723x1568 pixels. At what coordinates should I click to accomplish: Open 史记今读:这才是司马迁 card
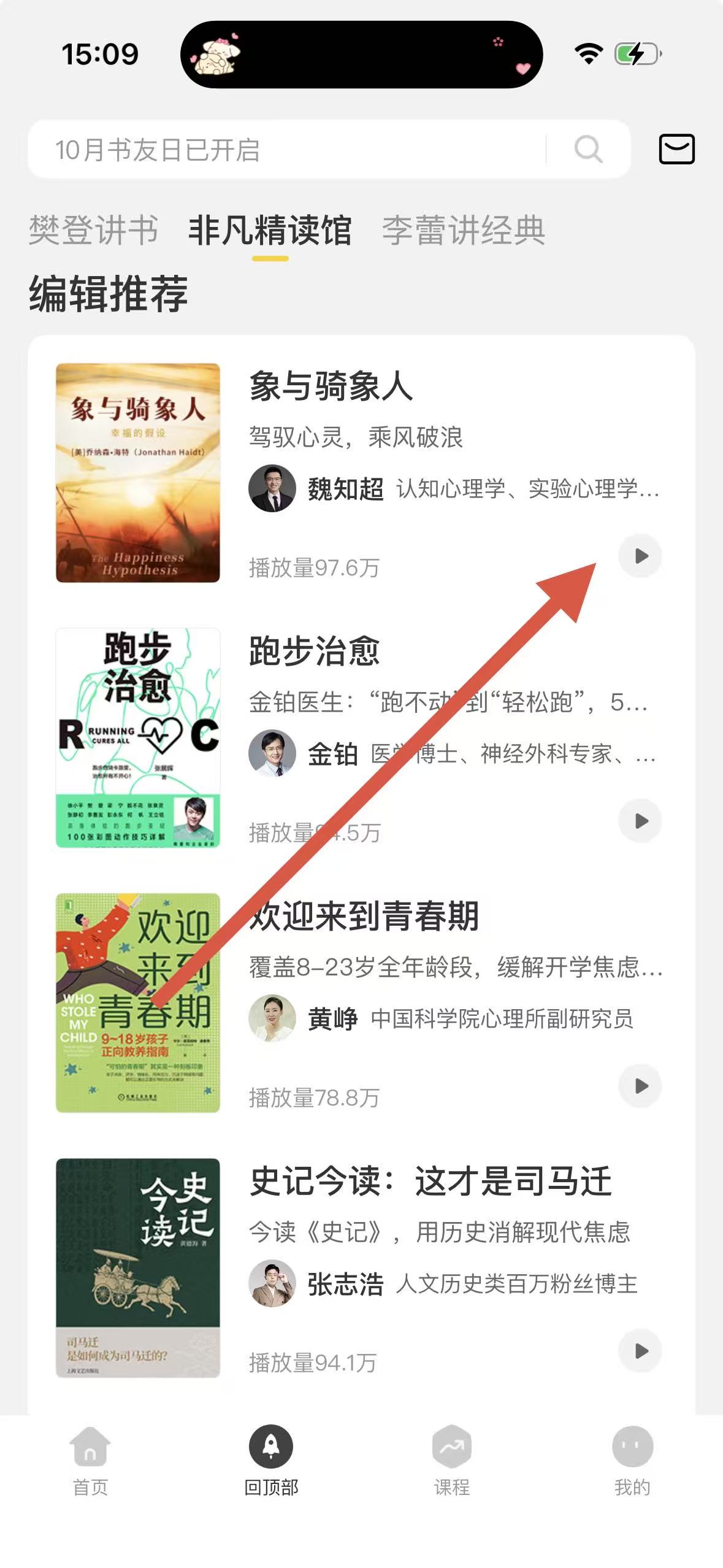click(x=429, y=1182)
